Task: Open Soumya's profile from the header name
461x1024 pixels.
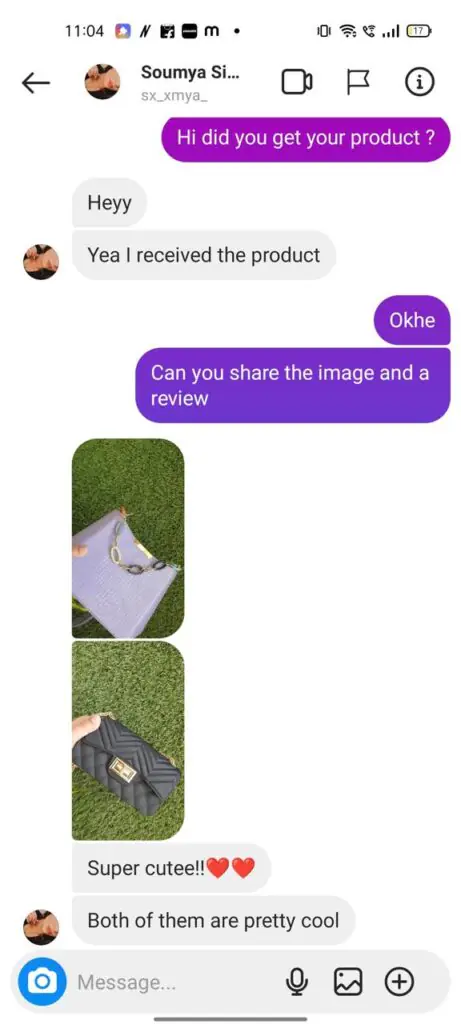Action: (190, 73)
